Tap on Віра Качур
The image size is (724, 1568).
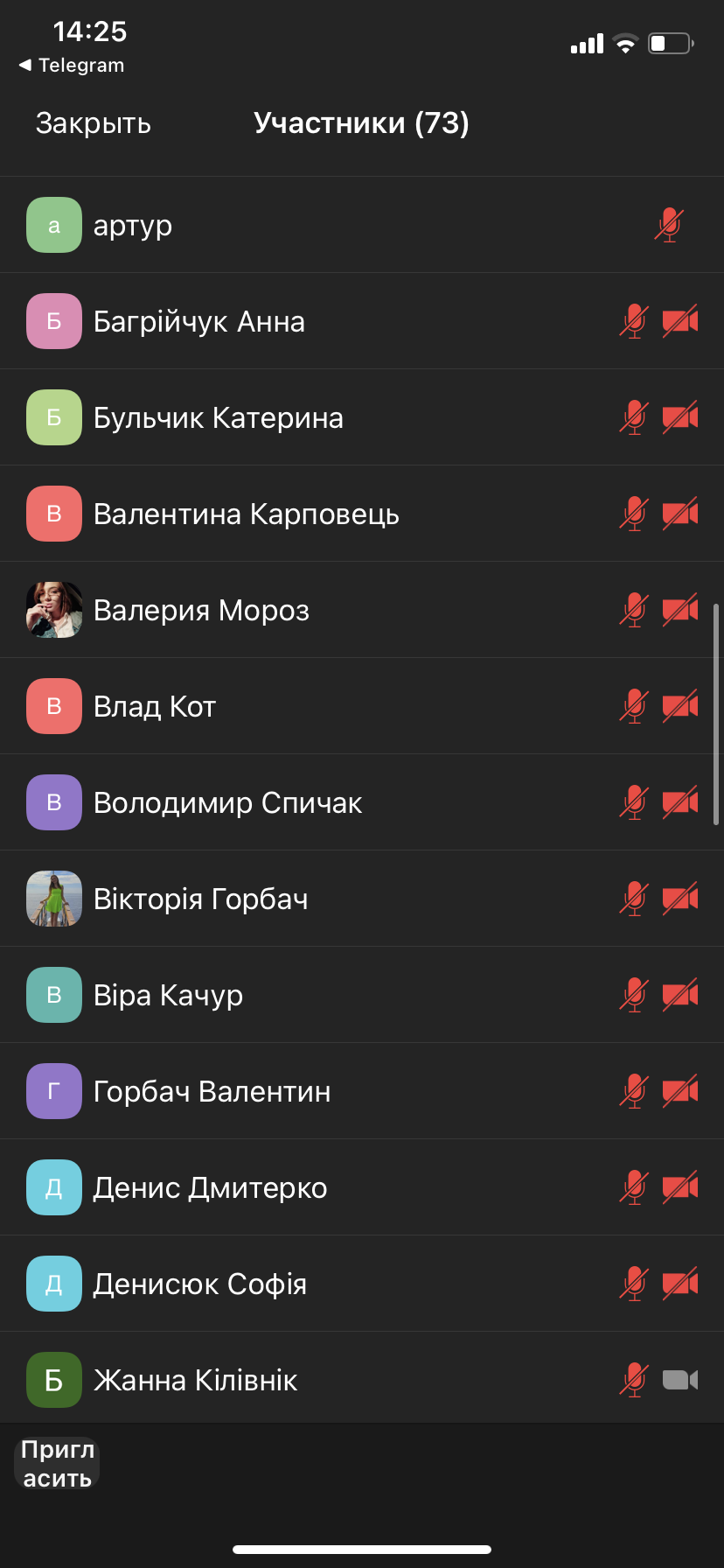[168, 995]
